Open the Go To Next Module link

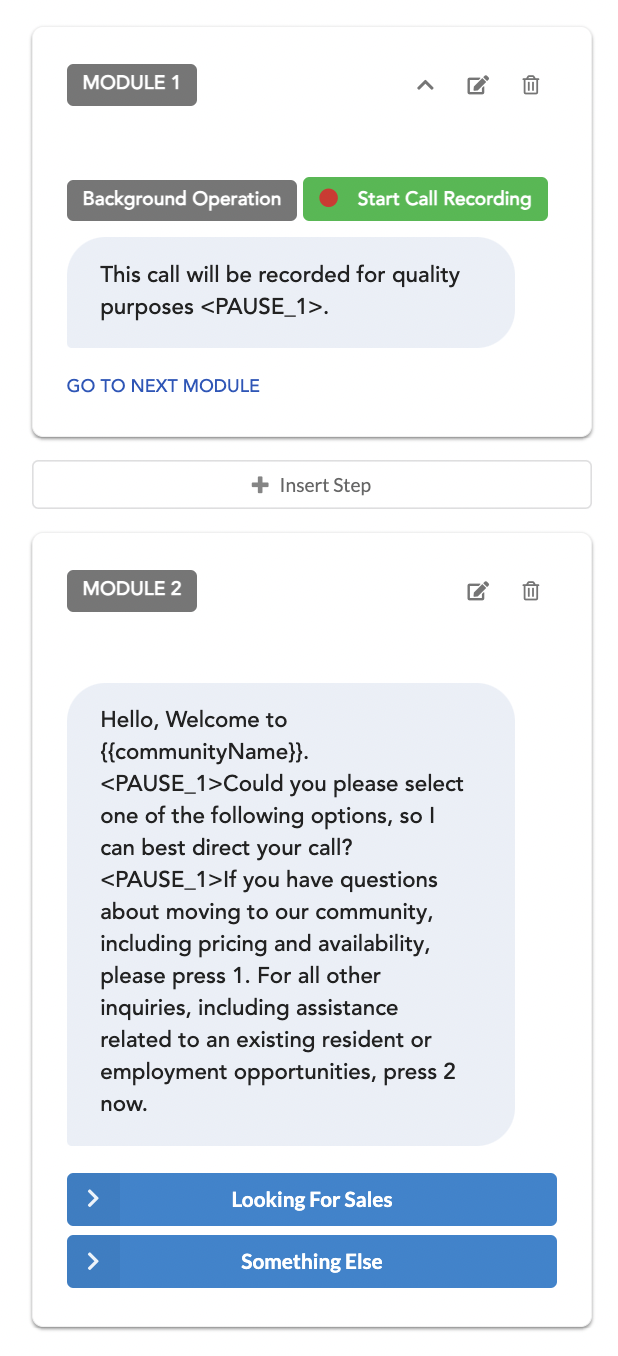click(163, 386)
